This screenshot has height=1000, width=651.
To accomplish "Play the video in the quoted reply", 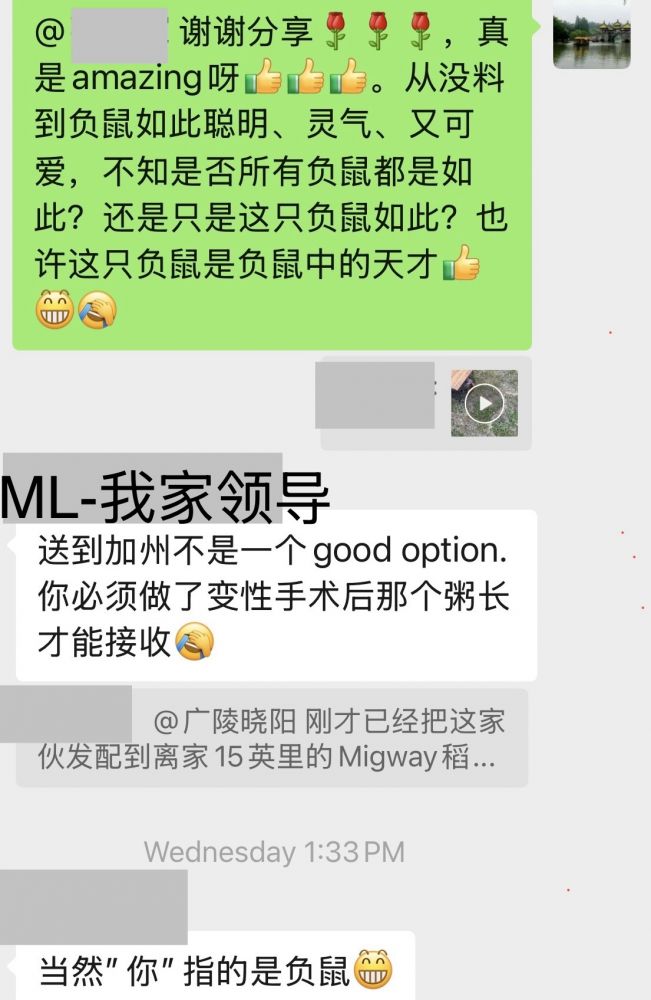I will pyautogui.click(x=484, y=403).
